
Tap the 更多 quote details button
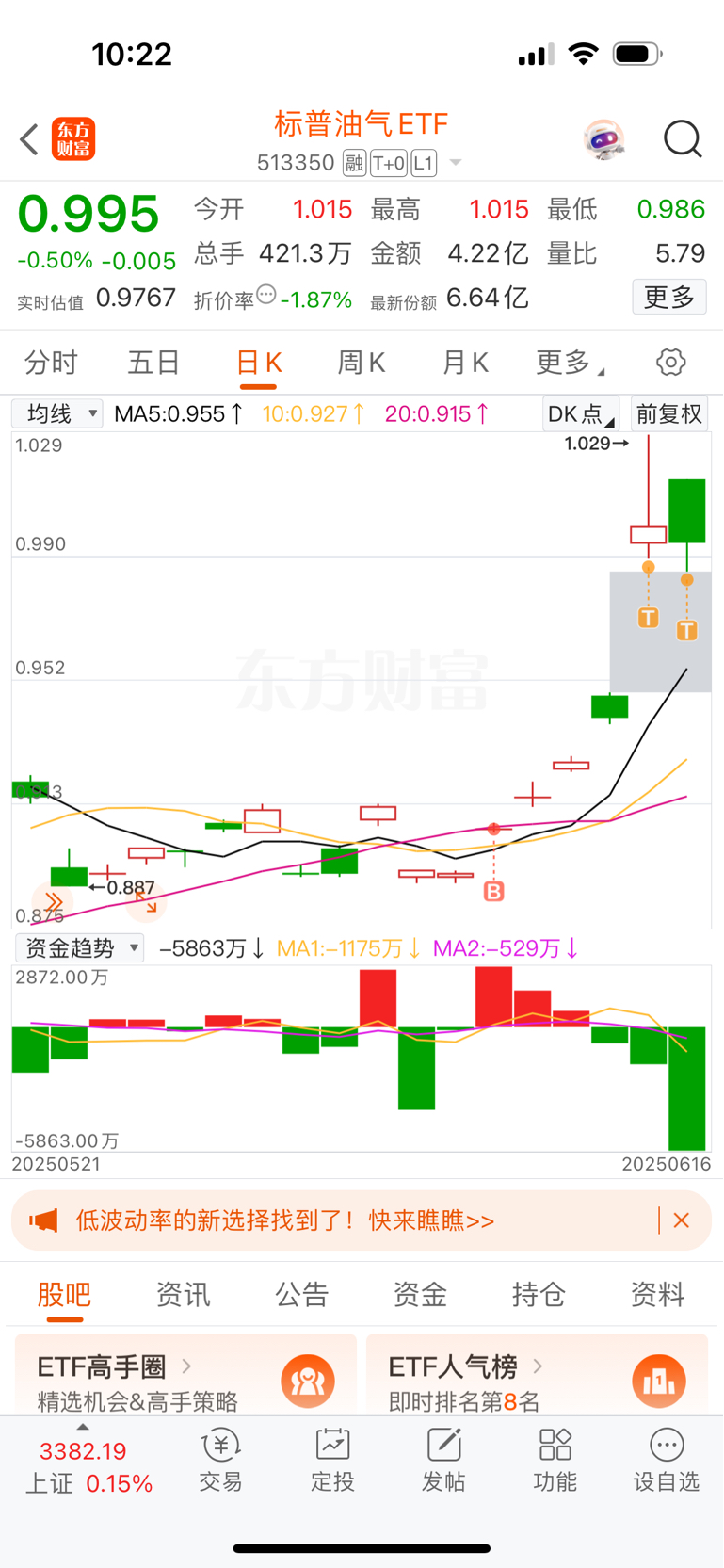668,297
